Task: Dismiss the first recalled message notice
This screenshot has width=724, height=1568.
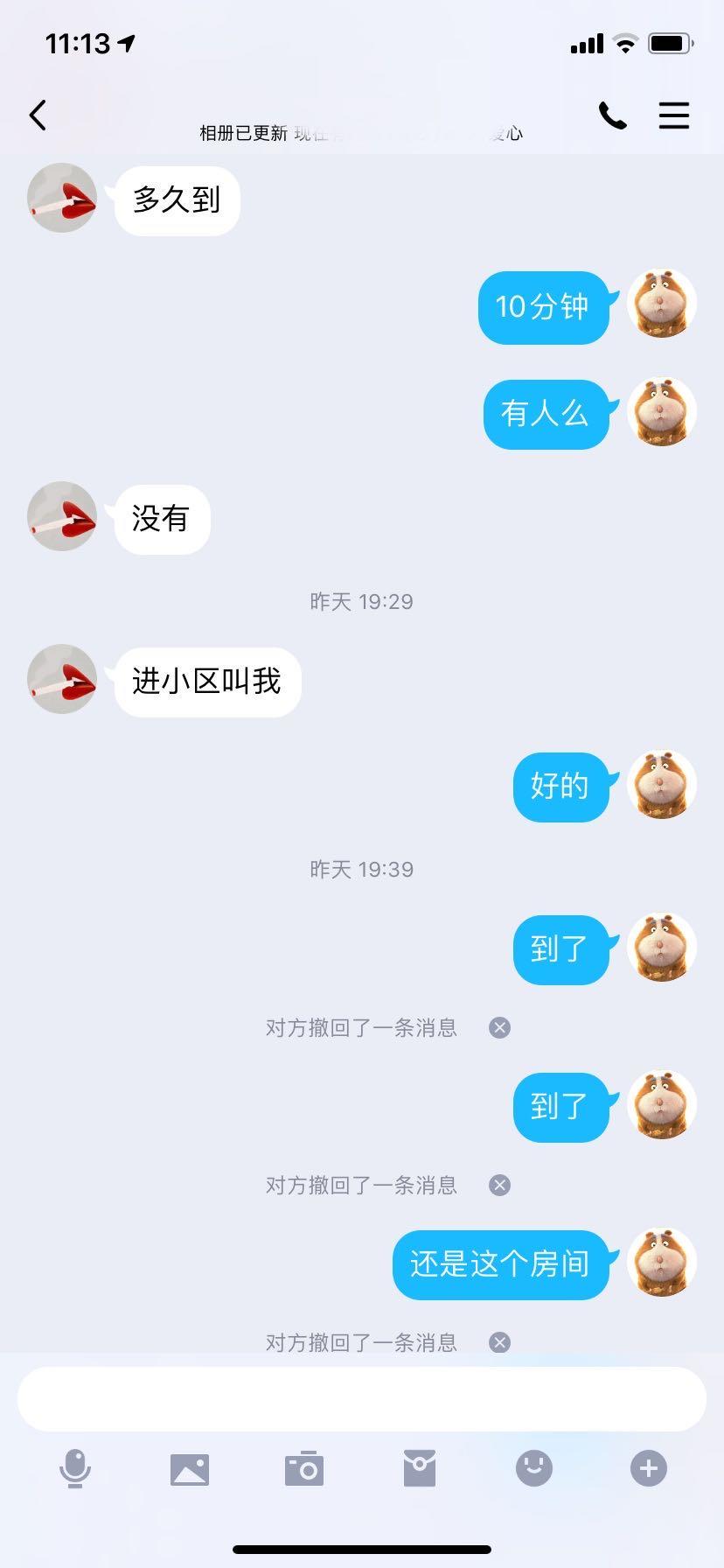Action: pos(499,1028)
